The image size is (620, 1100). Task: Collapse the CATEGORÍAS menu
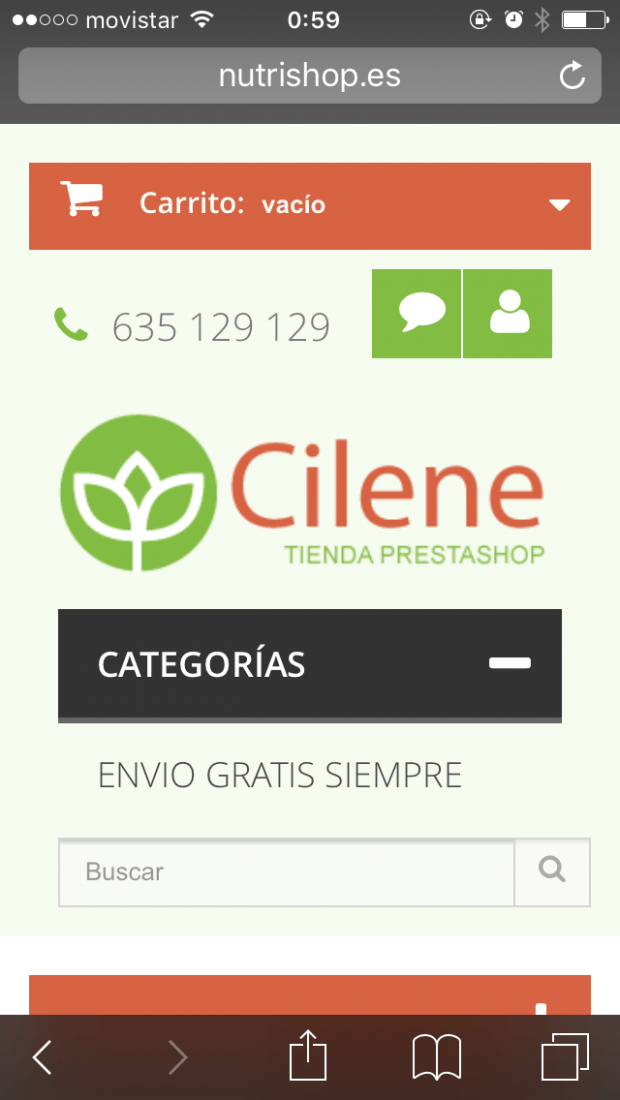(x=510, y=663)
